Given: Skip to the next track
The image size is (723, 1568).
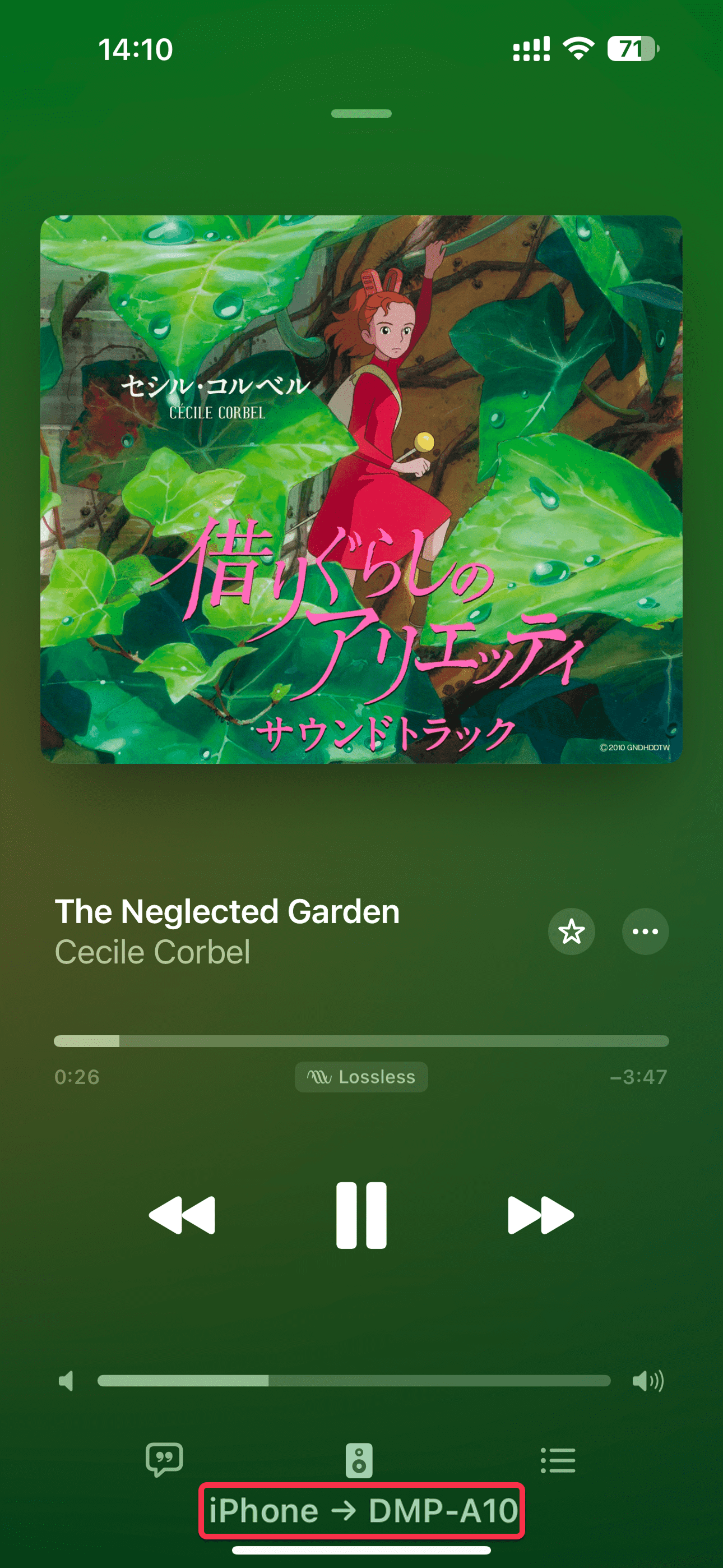Looking at the screenshot, I should [x=540, y=1216].
